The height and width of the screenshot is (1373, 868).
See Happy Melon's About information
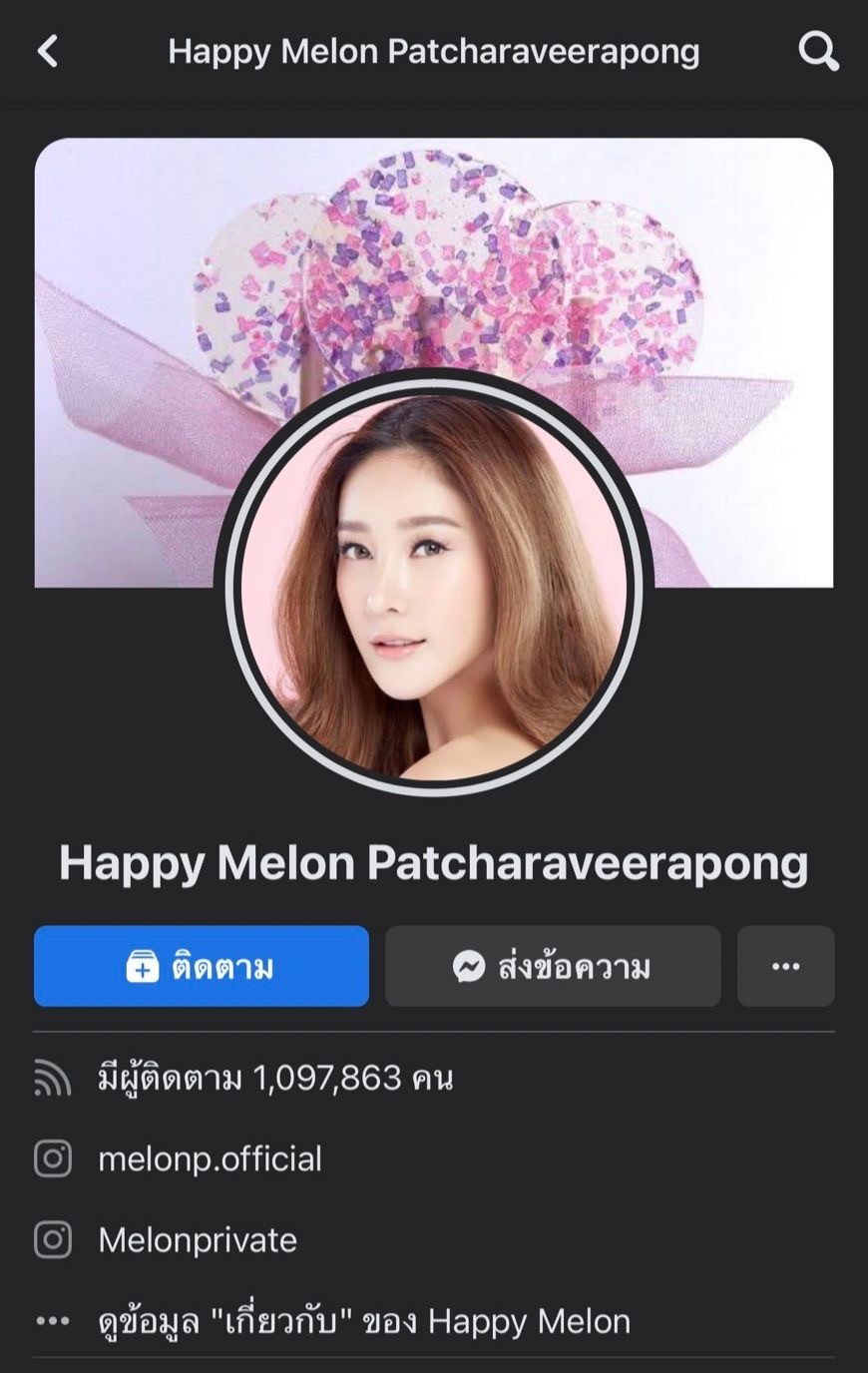pos(363,1322)
